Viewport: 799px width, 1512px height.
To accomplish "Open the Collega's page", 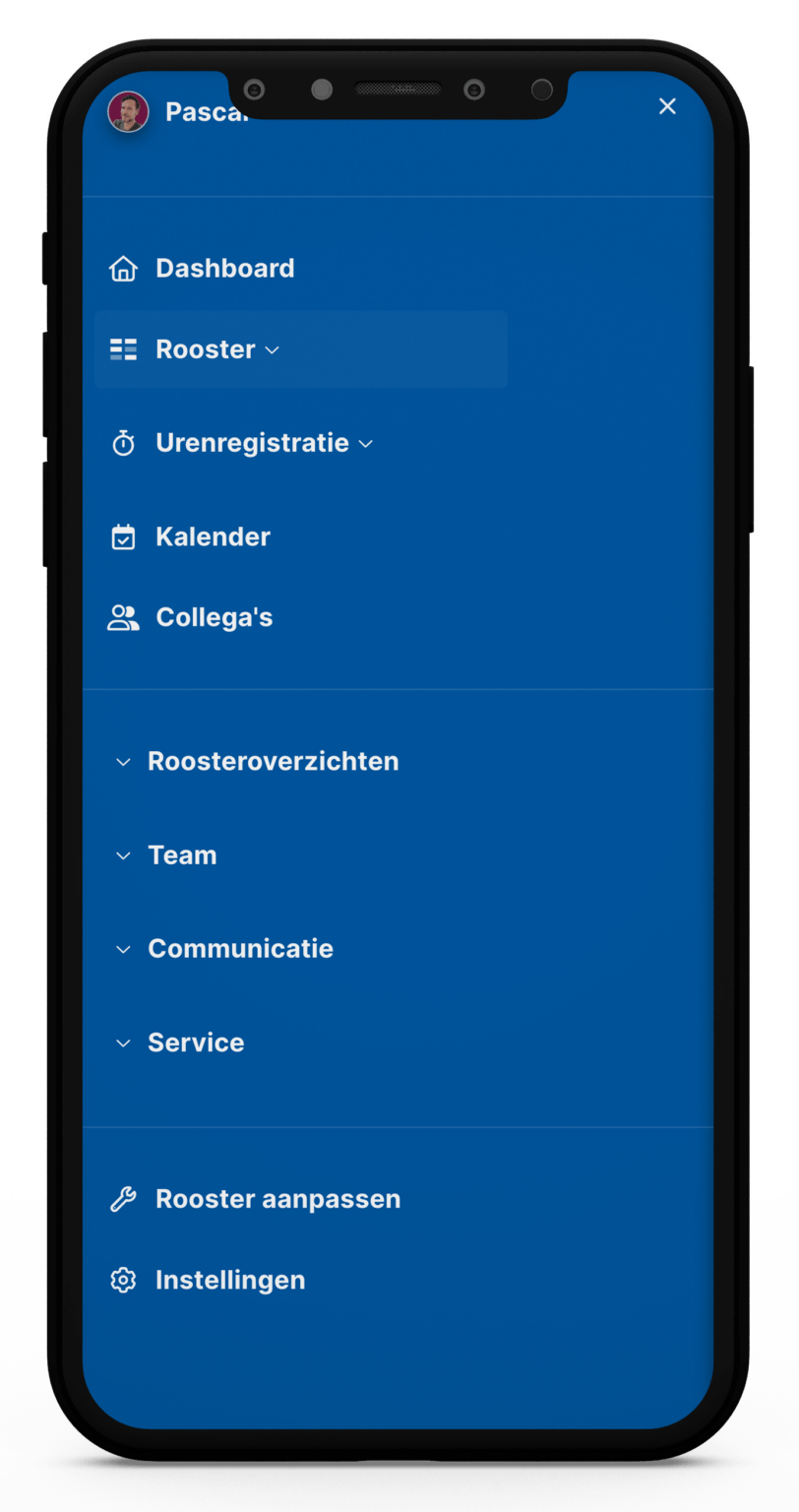I will 215,617.
